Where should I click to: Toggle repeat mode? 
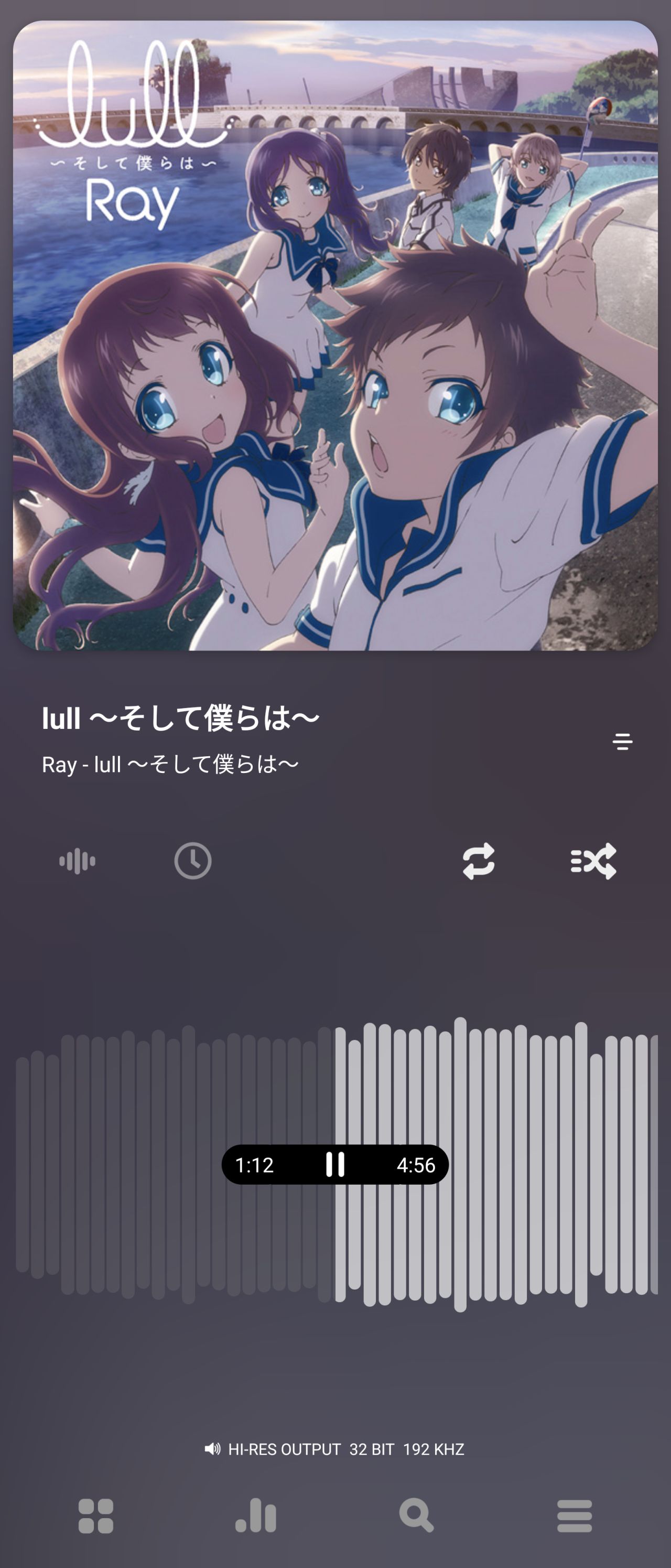coord(479,861)
